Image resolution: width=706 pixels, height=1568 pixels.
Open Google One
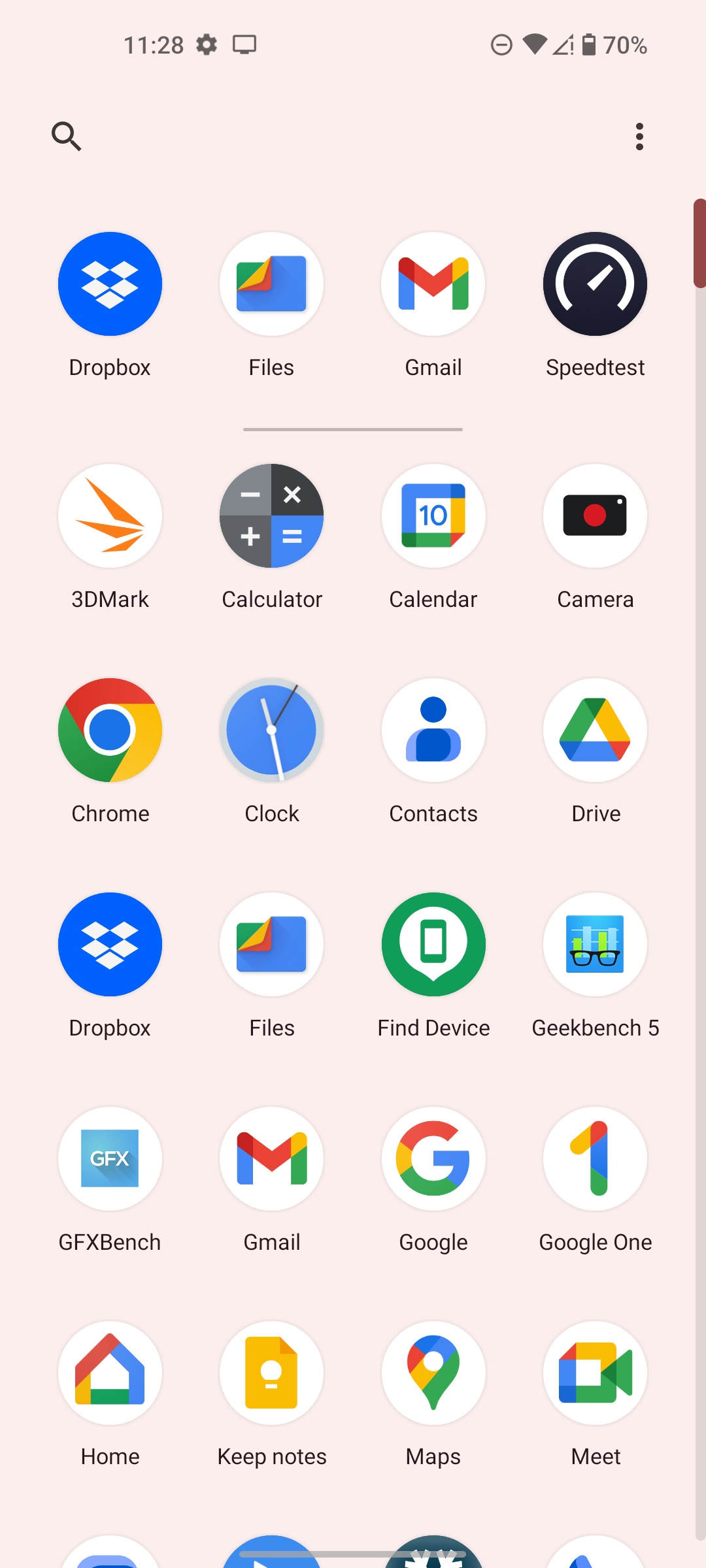[x=595, y=1158]
